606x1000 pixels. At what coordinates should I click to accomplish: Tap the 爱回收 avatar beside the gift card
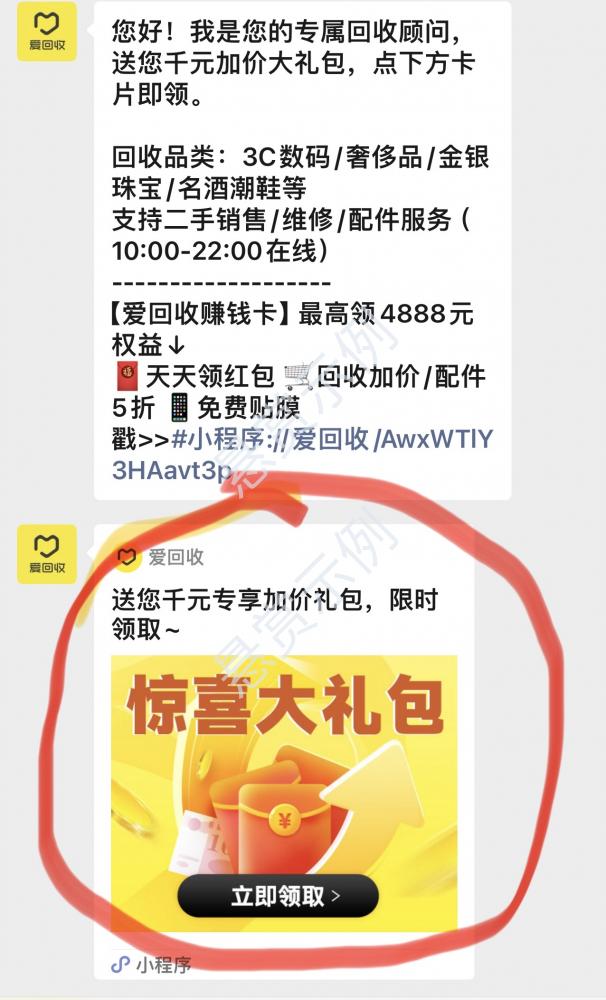pyautogui.click(x=46, y=553)
